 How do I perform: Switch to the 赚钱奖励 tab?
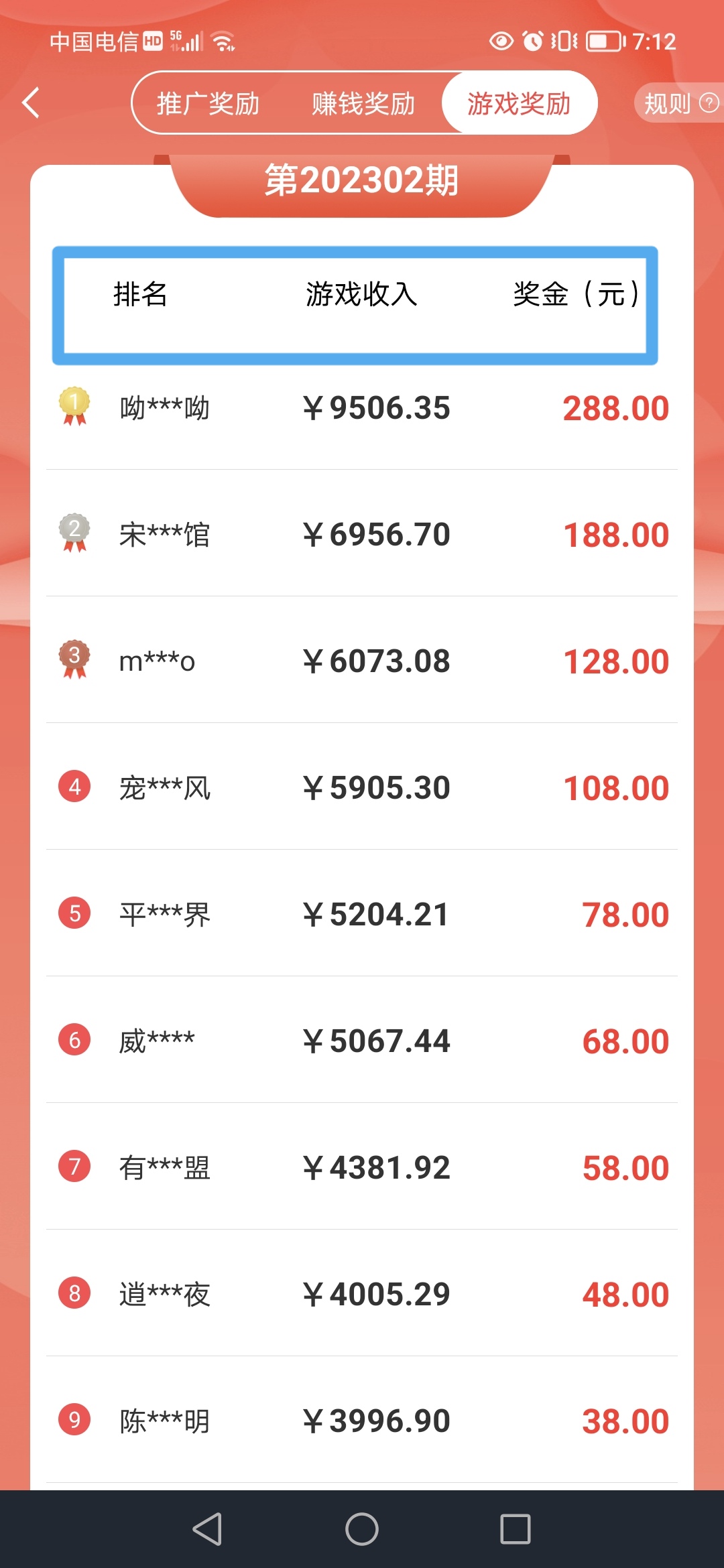[363, 104]
